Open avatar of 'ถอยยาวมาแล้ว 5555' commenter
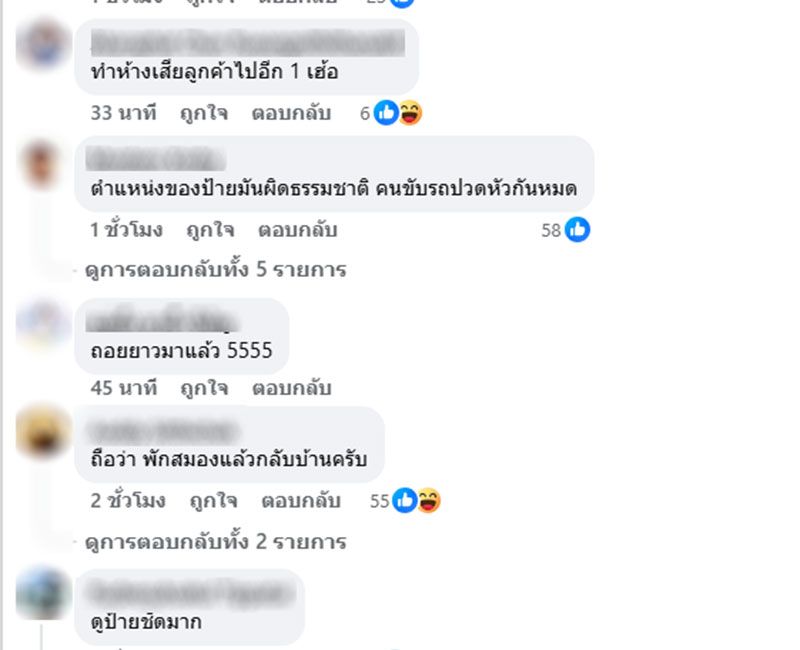 [x=44, y=324]
